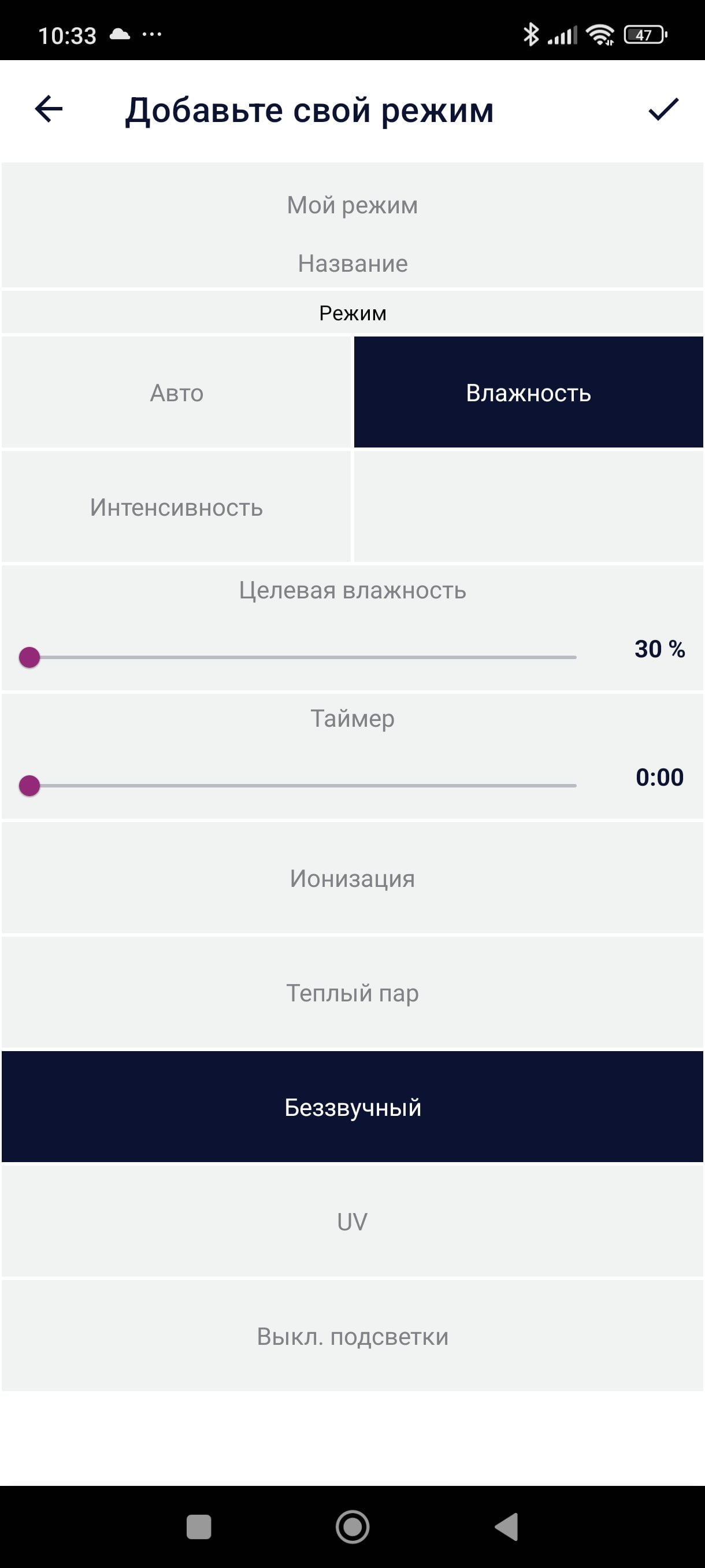Select the Влажность mode
Viewport: 705px width, 1568px height.
click(529, 393)
